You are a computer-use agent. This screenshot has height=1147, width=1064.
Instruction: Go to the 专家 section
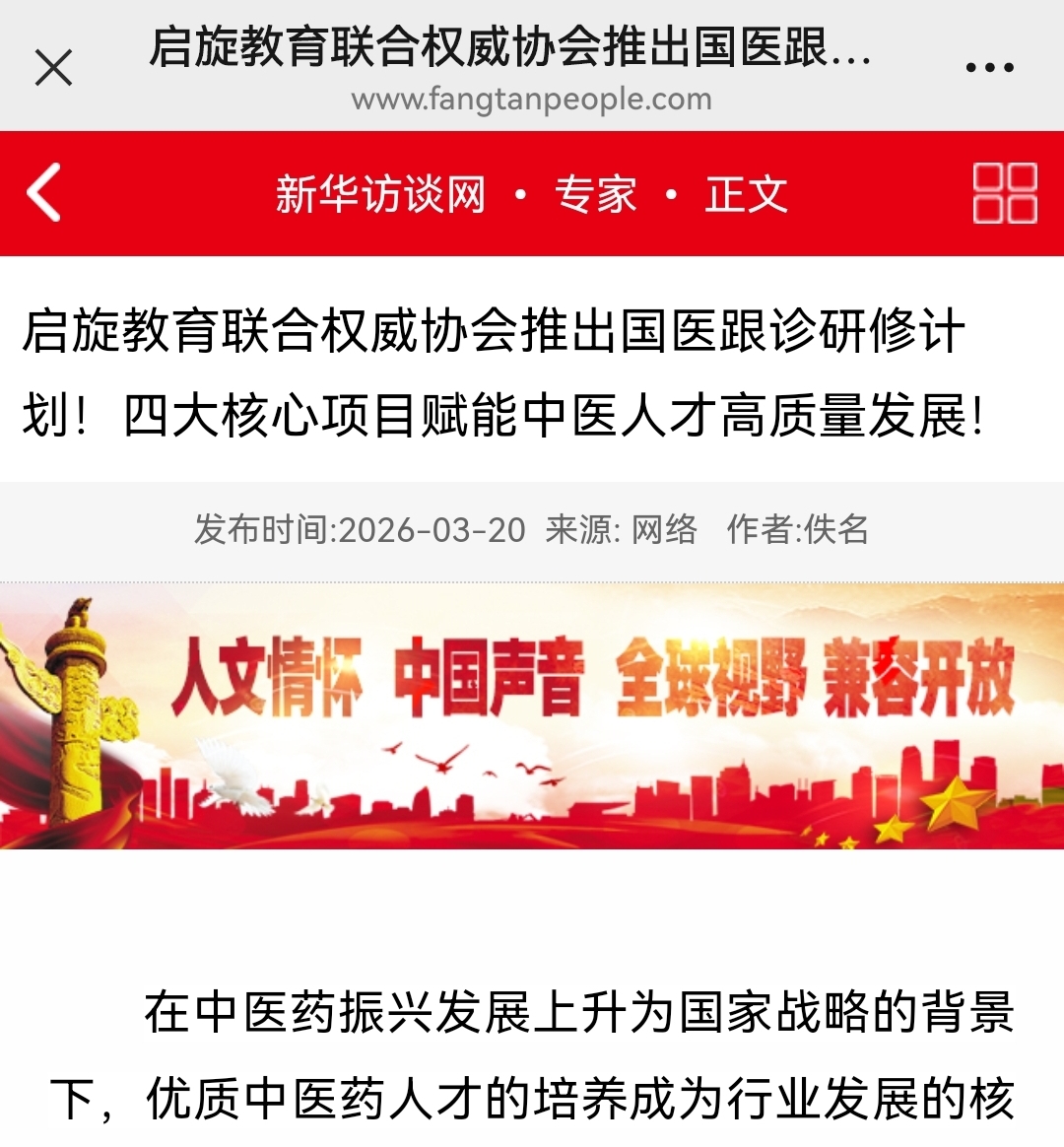[x=595, y=194]
